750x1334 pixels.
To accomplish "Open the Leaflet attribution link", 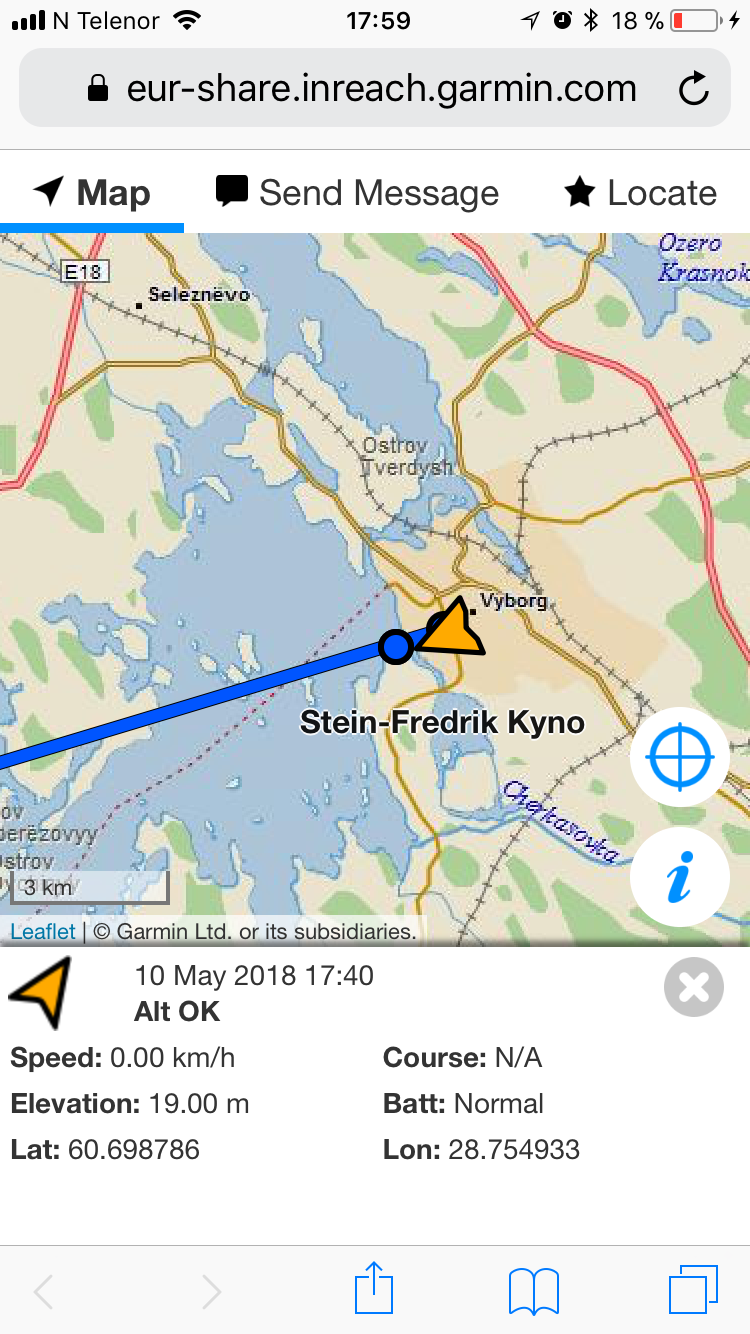I will (42, 932).
